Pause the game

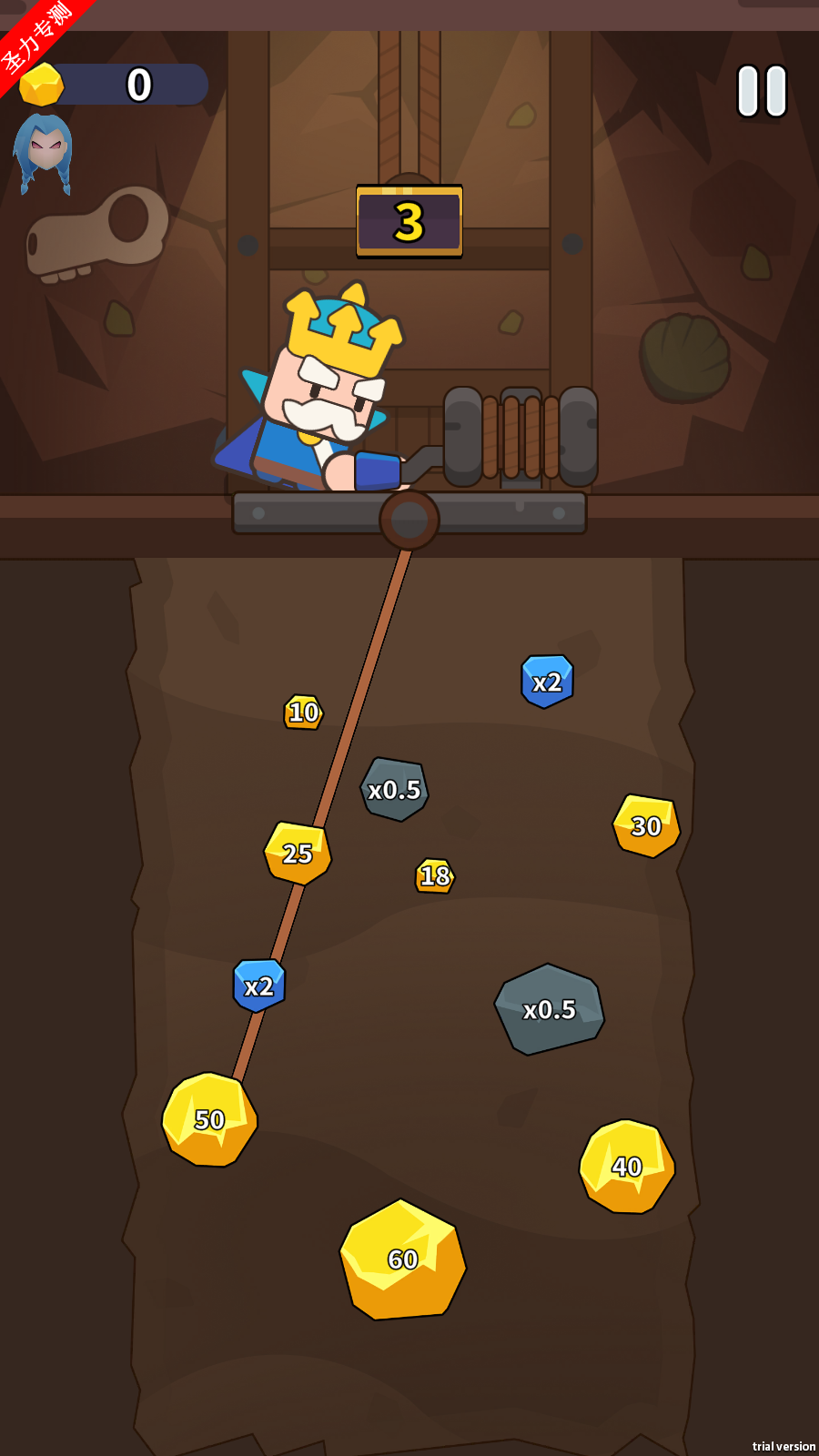pos(762,91)
